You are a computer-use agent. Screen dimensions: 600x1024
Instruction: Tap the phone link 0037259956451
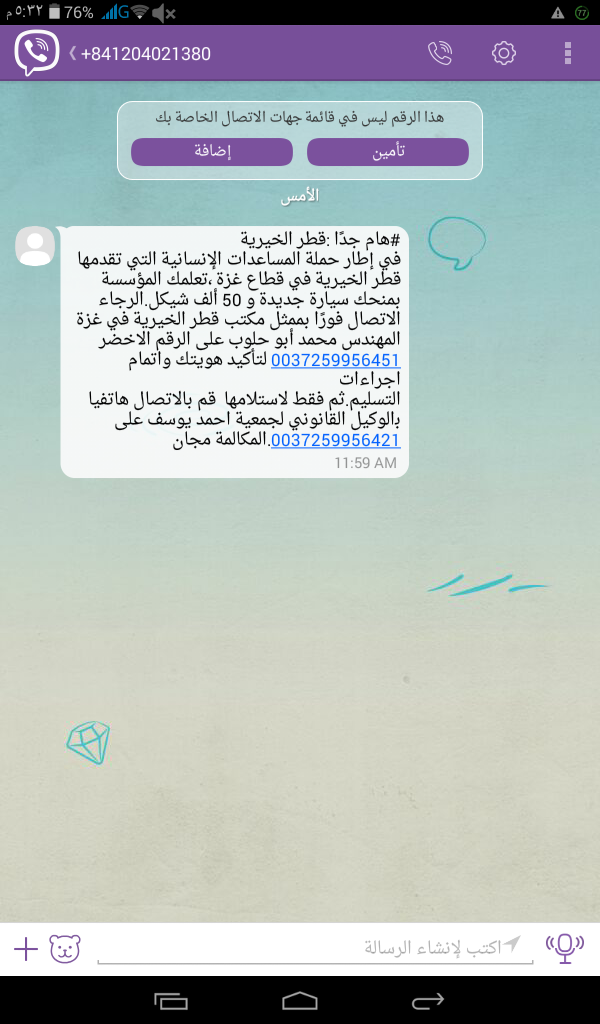[x=335, y=360]
